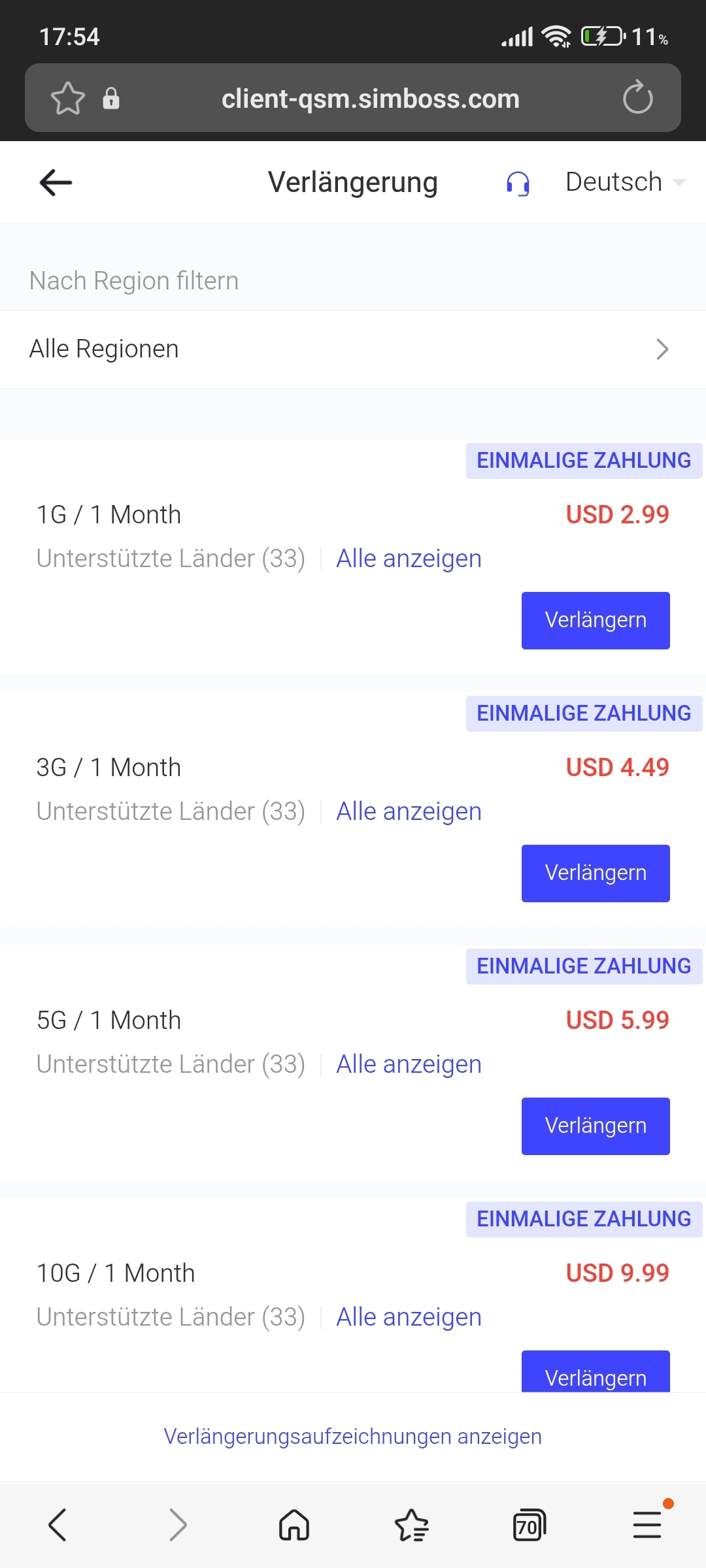The height and width of the screenshot is (1568, 706).
Task: Tap Verlängern for the 1G plan
Action: click(595, 620)
